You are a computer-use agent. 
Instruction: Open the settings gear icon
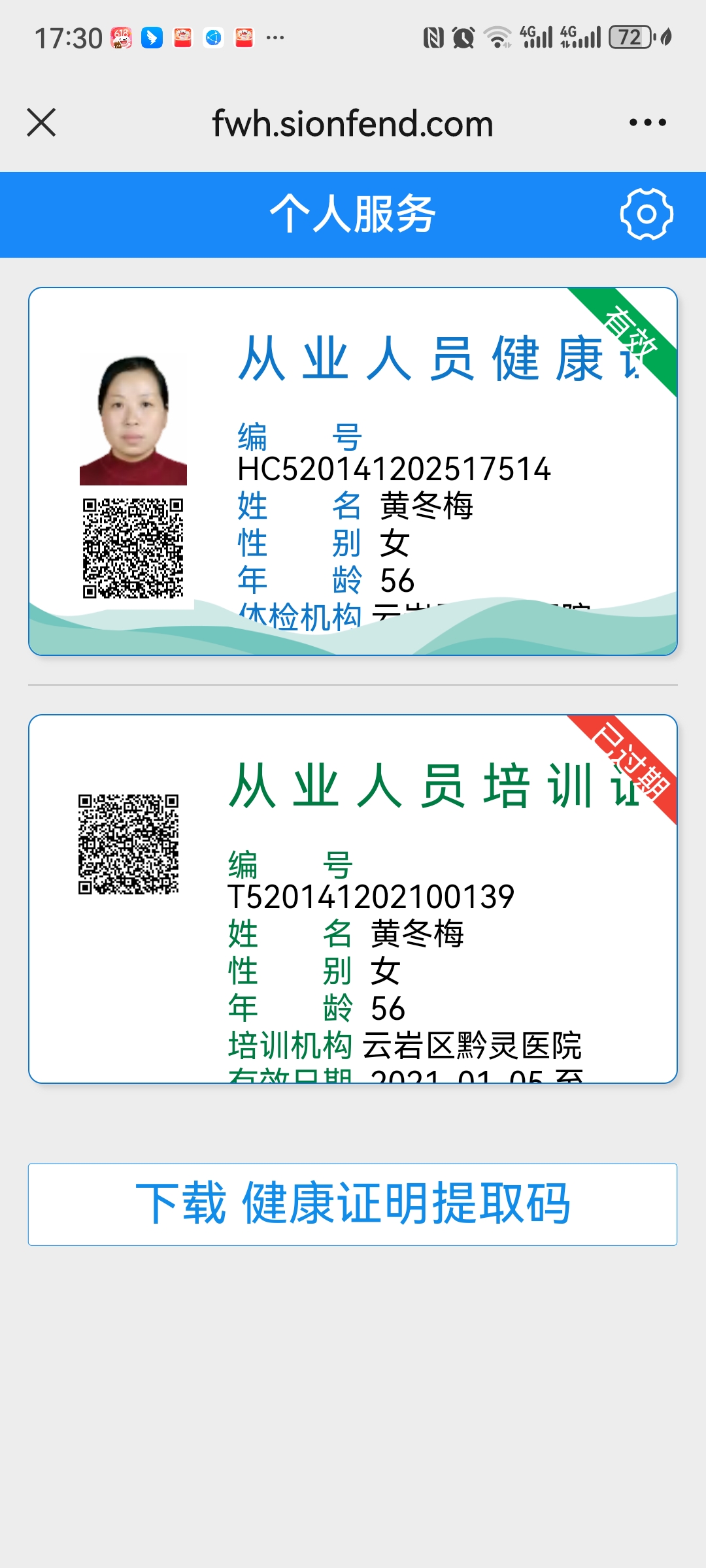pyautogui.click(x=646, y=214)
